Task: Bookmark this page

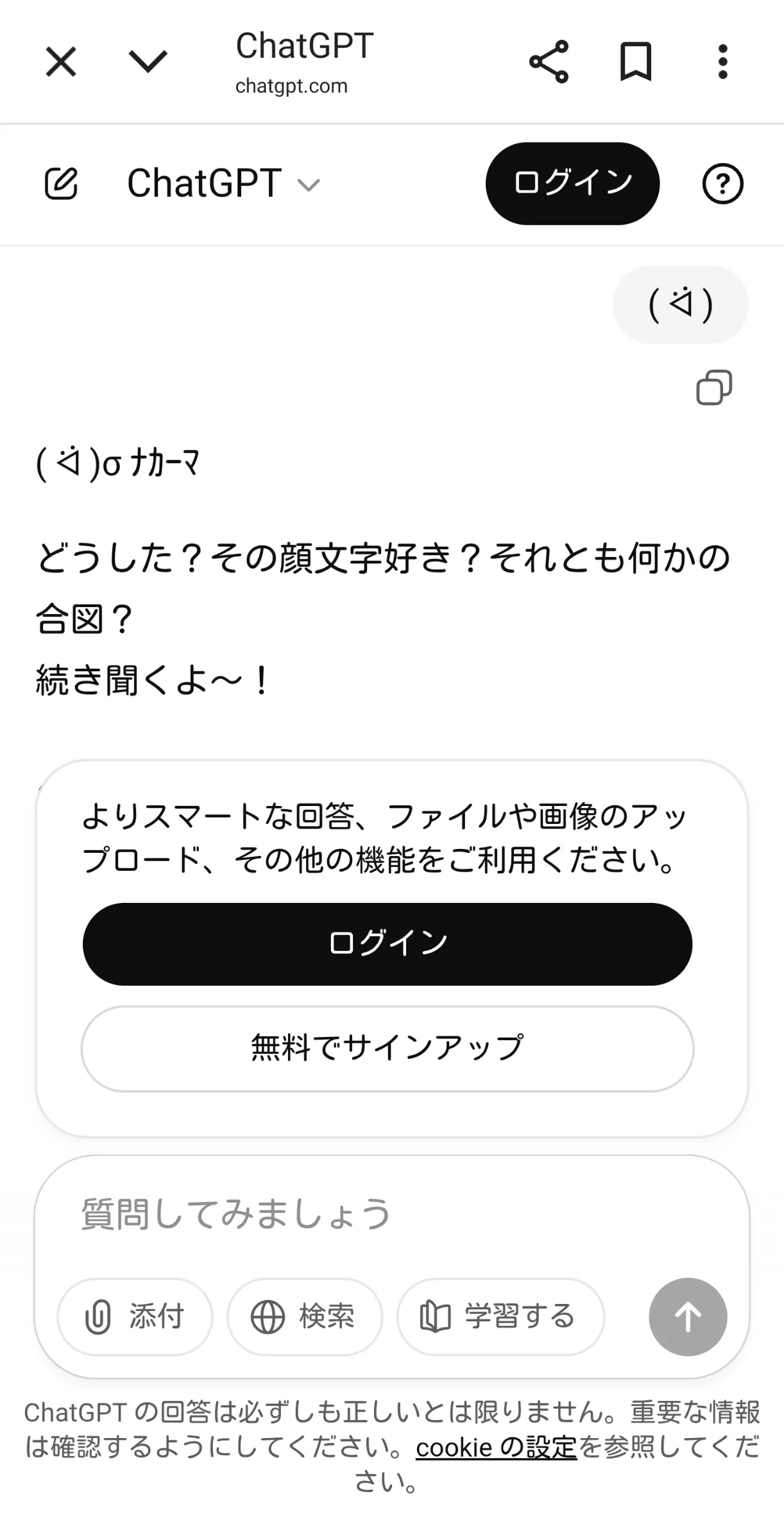Action: (x=635, y=62)
